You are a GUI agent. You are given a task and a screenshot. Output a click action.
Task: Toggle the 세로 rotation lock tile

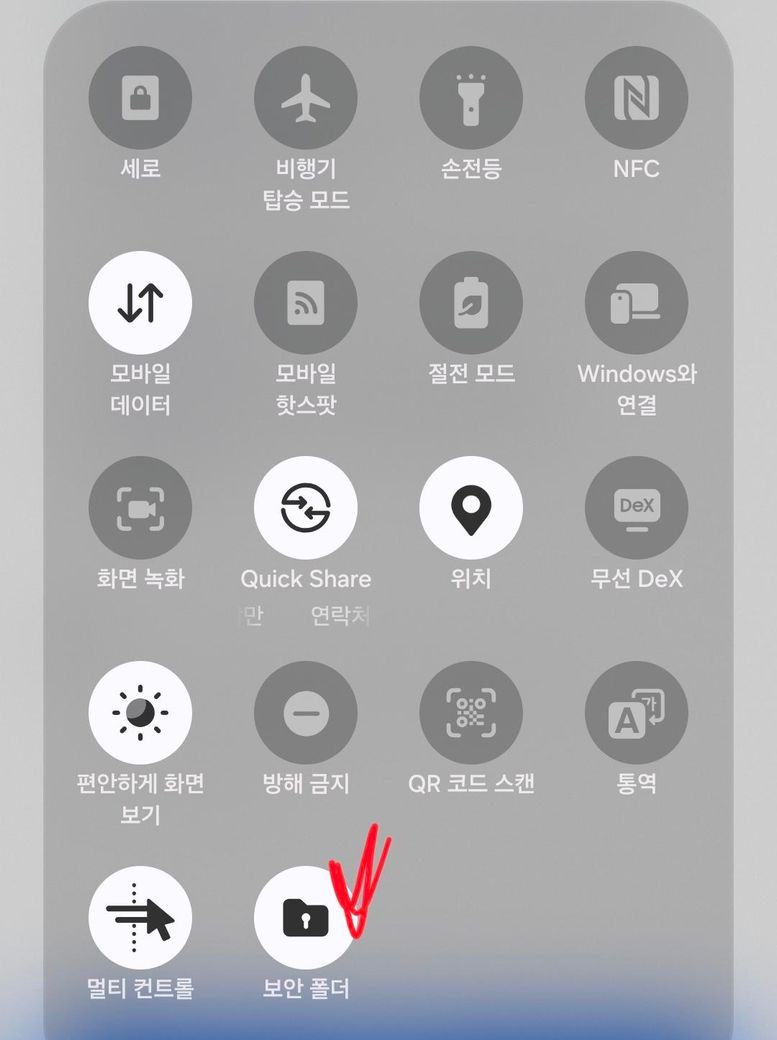140,98
